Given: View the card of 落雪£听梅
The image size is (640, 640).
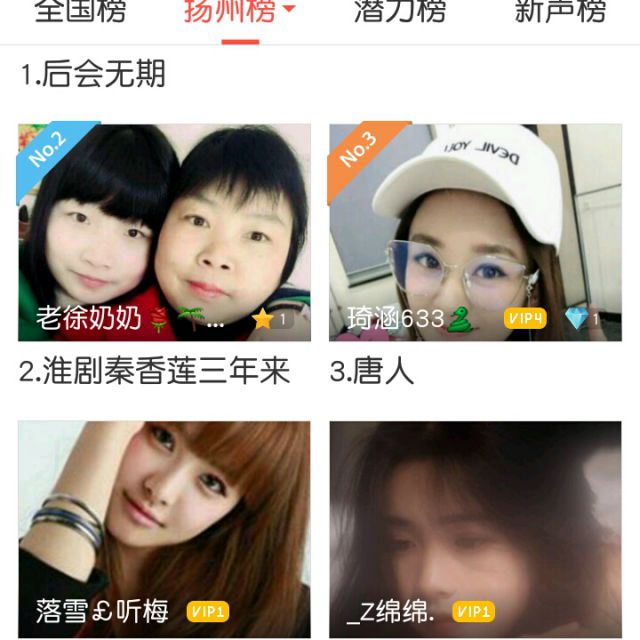Looking at the screenshot, I should (164, 528).
